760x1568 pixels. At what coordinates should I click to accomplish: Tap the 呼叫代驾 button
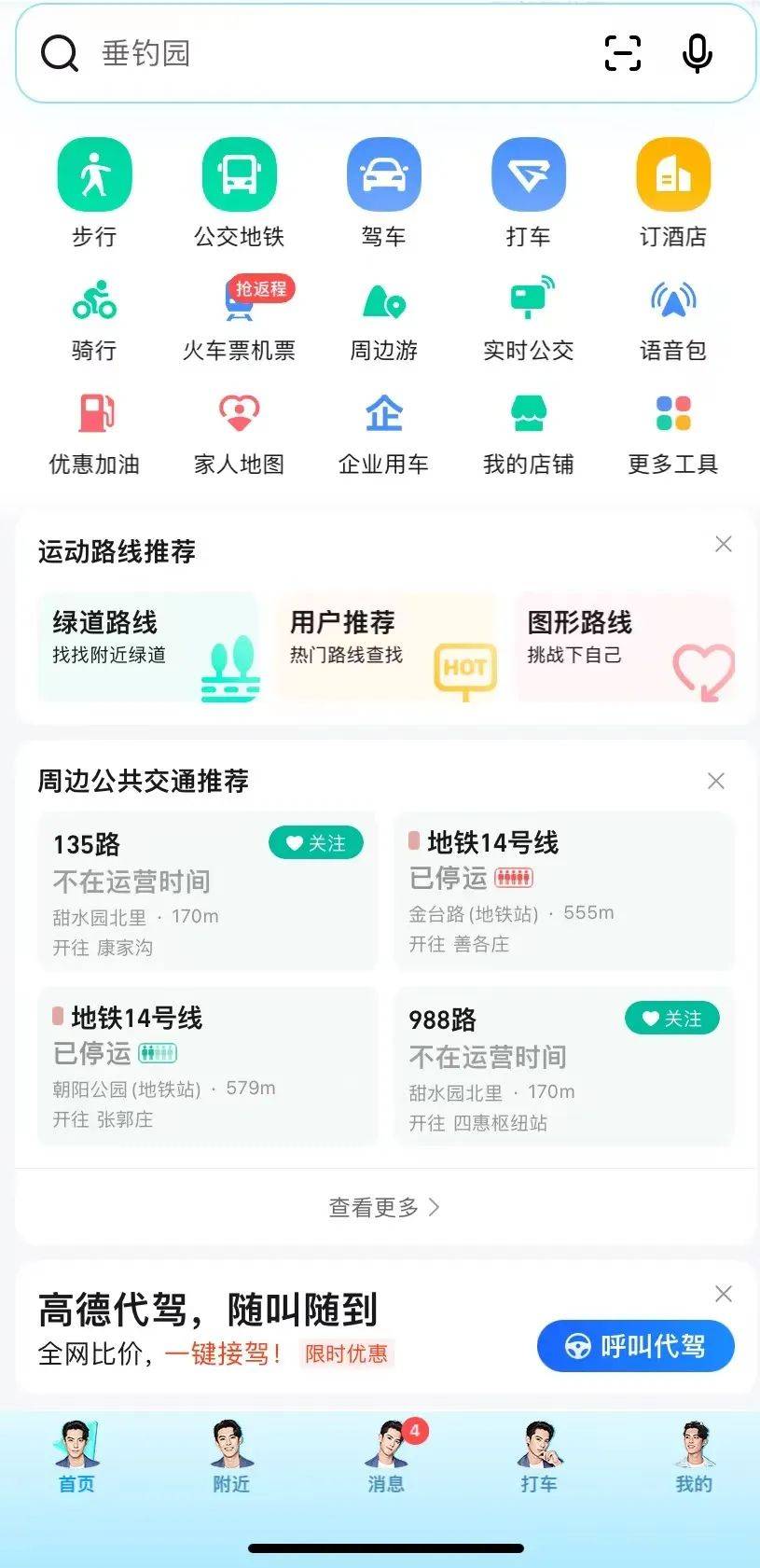[x=635, y=1346]
